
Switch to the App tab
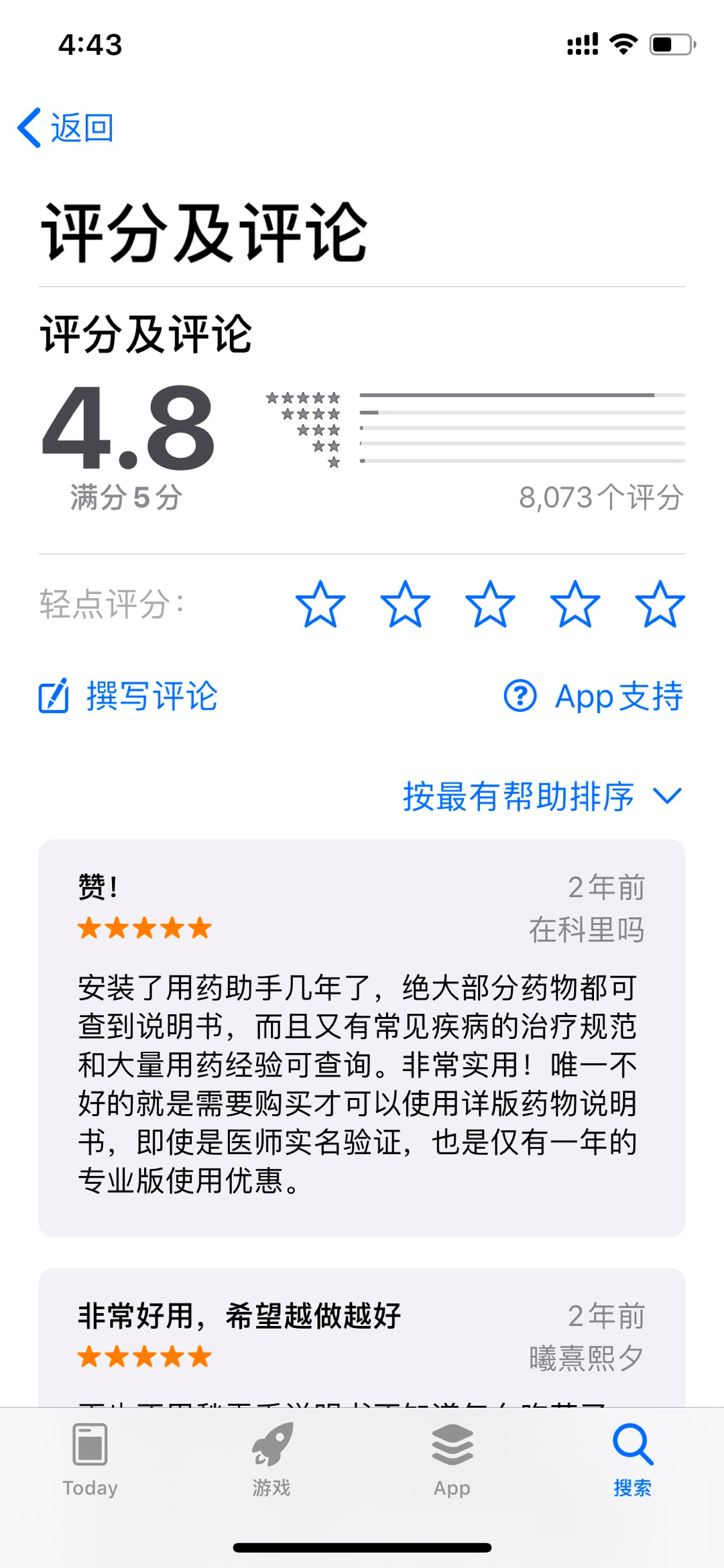point(452,1460)
